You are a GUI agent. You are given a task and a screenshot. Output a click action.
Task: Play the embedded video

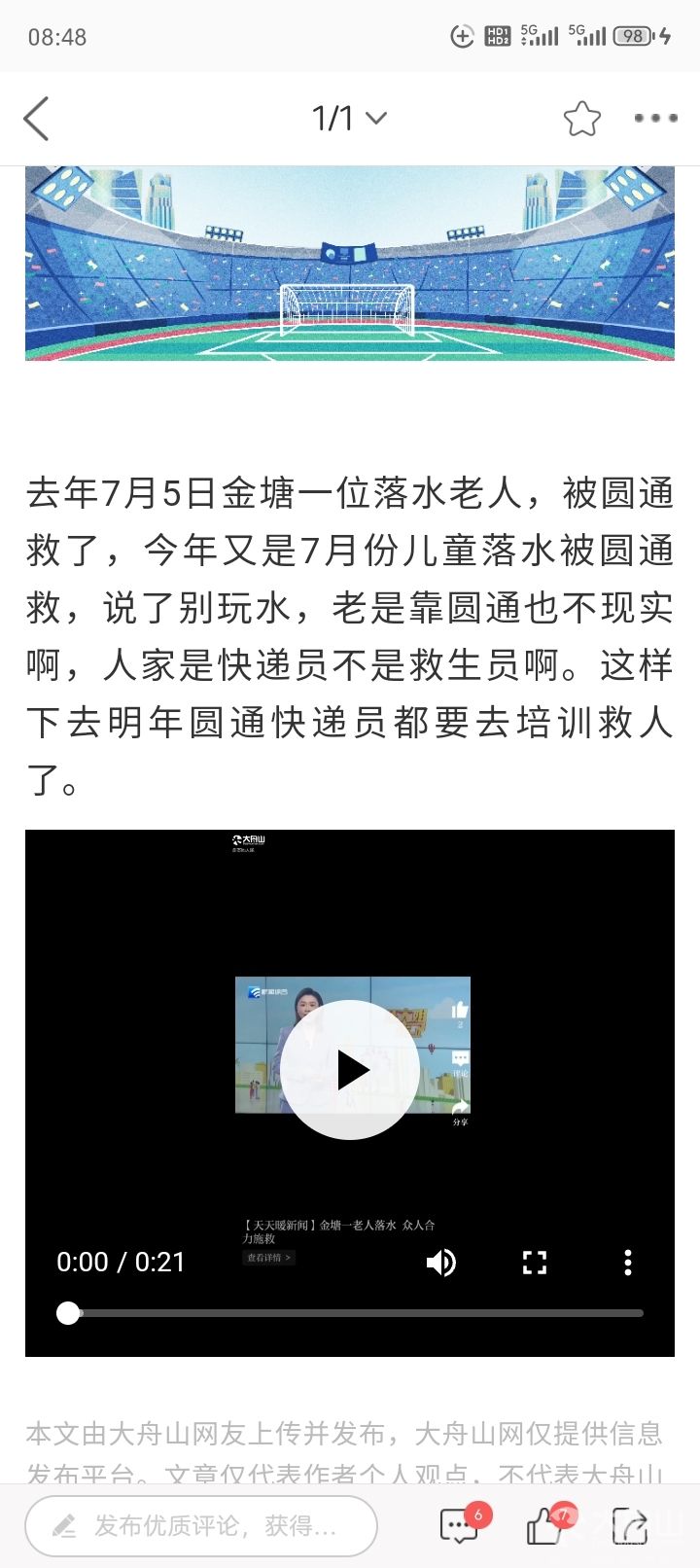(350, 1069)
